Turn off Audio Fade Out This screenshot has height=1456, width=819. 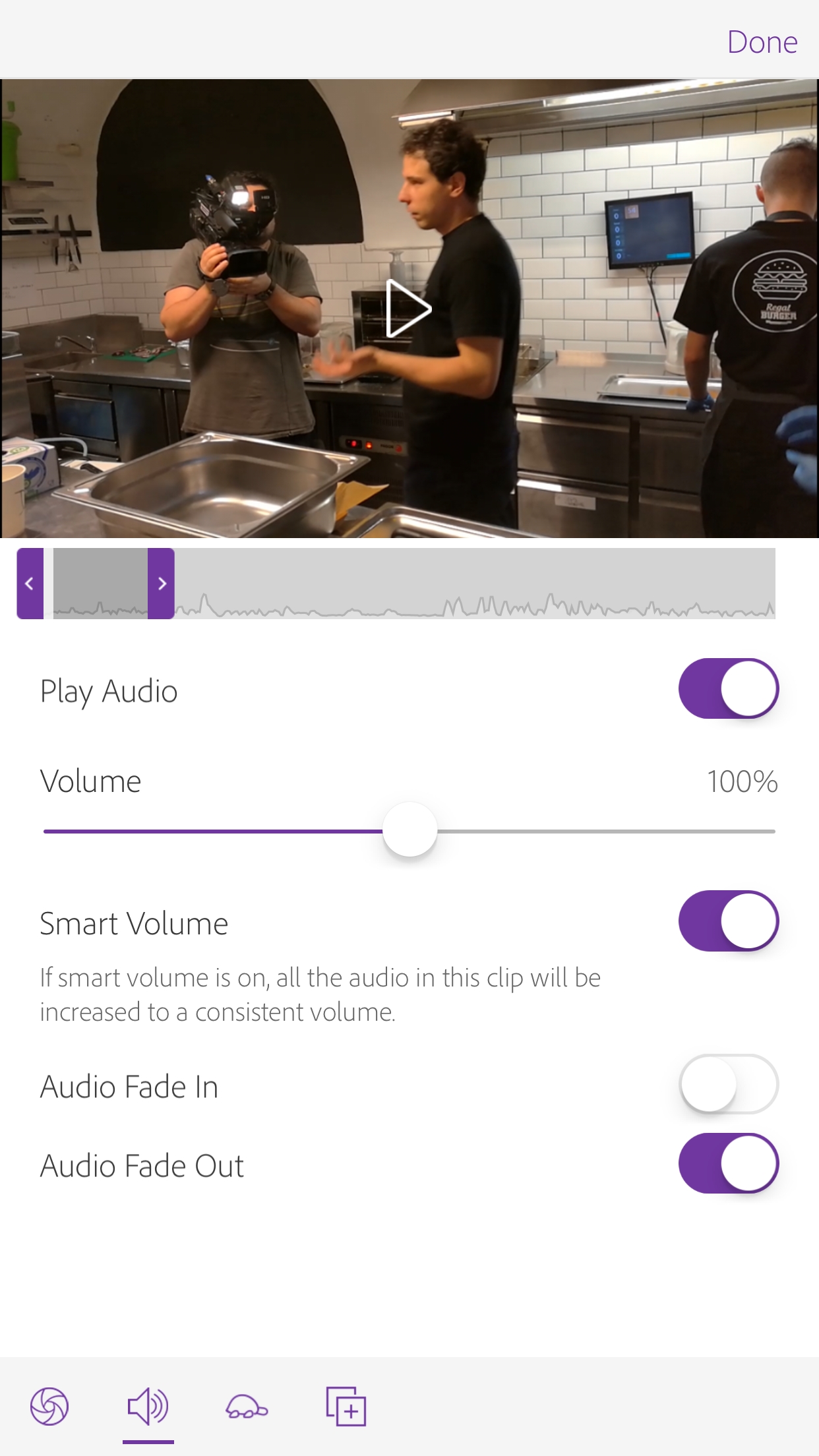point(729,1164)
